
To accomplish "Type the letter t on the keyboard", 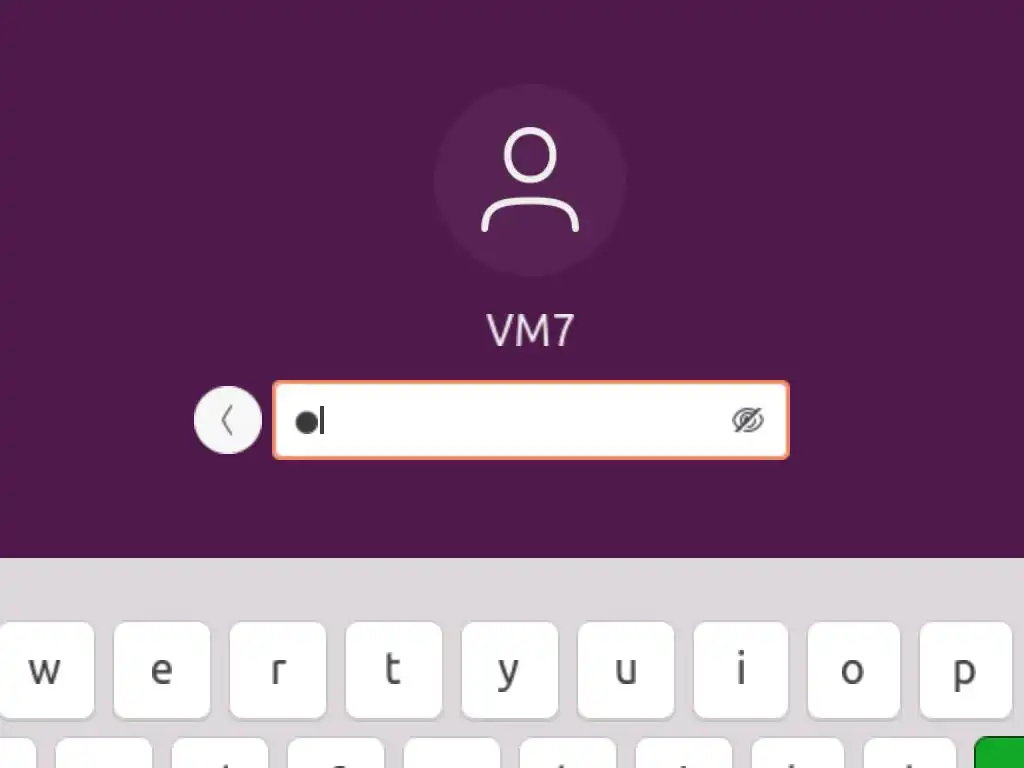I will tap(393, 670).
